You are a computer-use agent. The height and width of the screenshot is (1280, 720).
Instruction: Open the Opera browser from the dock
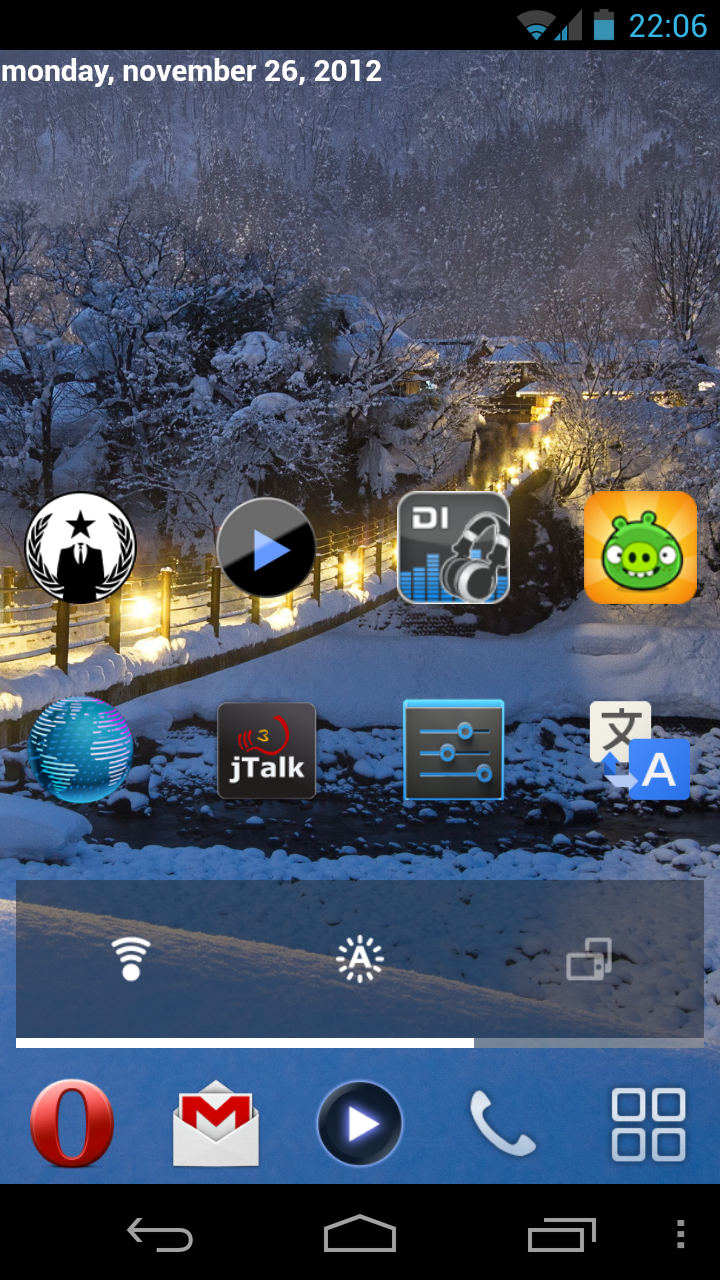(72, 1124)
